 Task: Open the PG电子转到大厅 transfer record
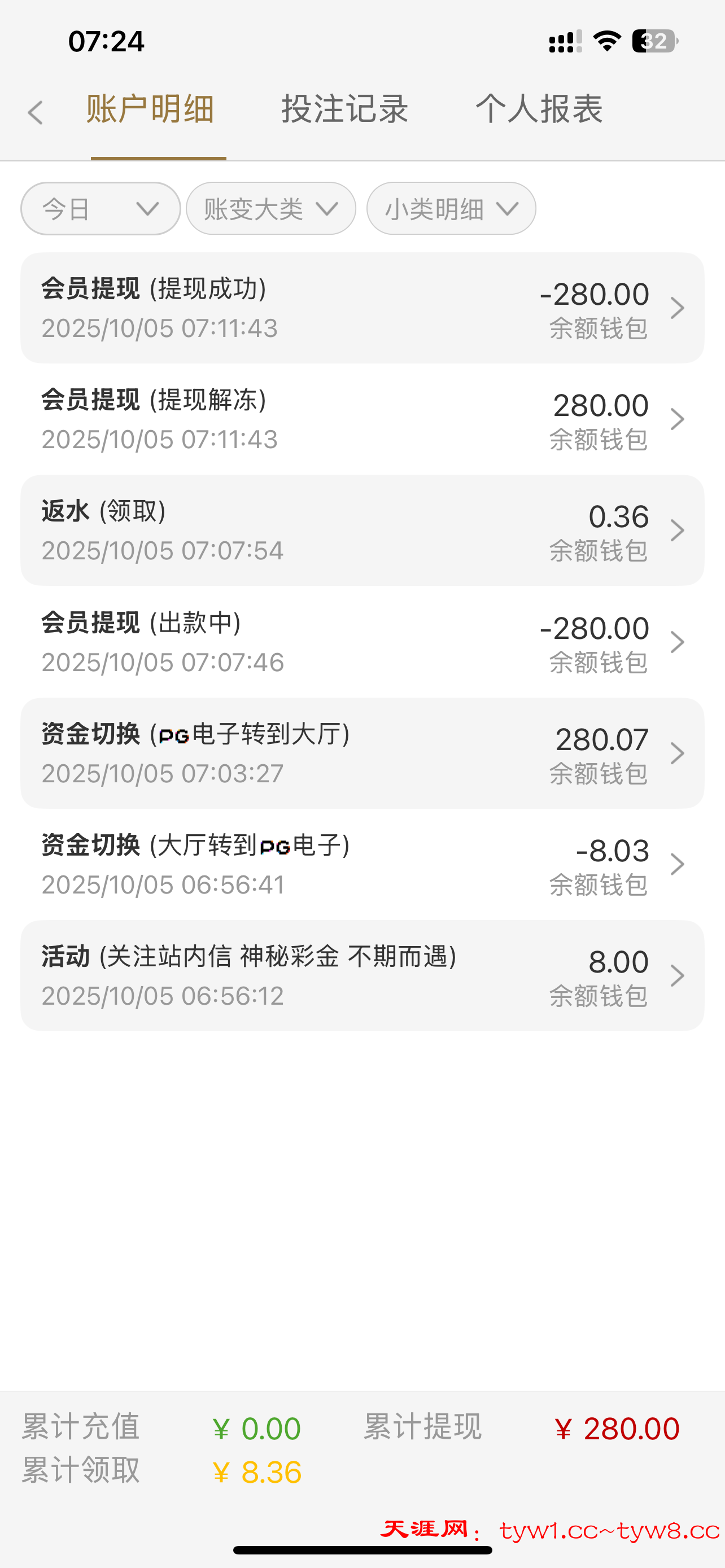point(362,754)
